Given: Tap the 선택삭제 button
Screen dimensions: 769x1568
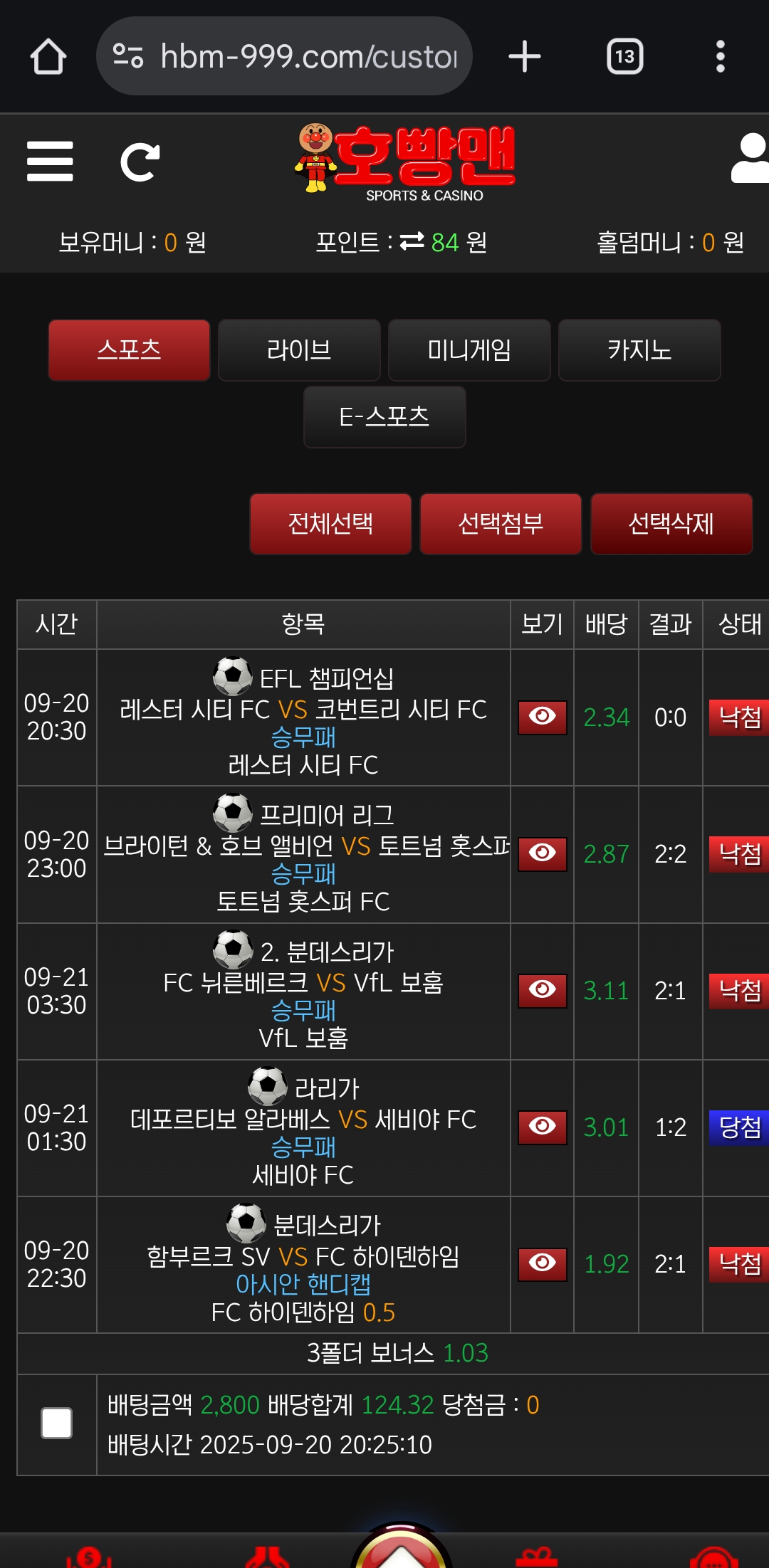Looking at the screenshot, I should pyautogui.click(x=671, y=524).
